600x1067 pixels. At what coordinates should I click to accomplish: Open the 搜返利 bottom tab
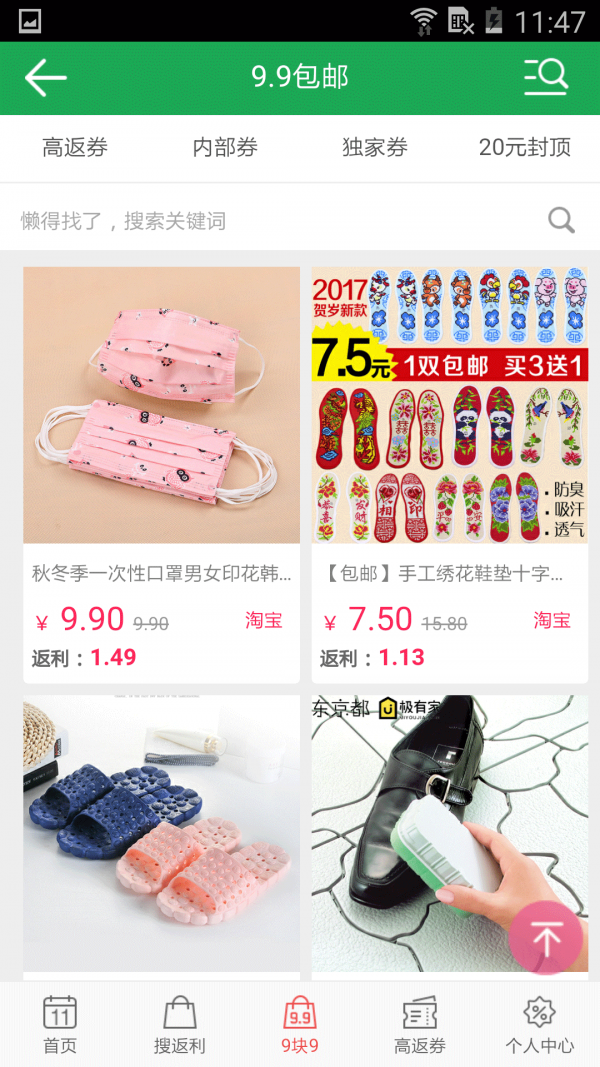click(180, 1025)
